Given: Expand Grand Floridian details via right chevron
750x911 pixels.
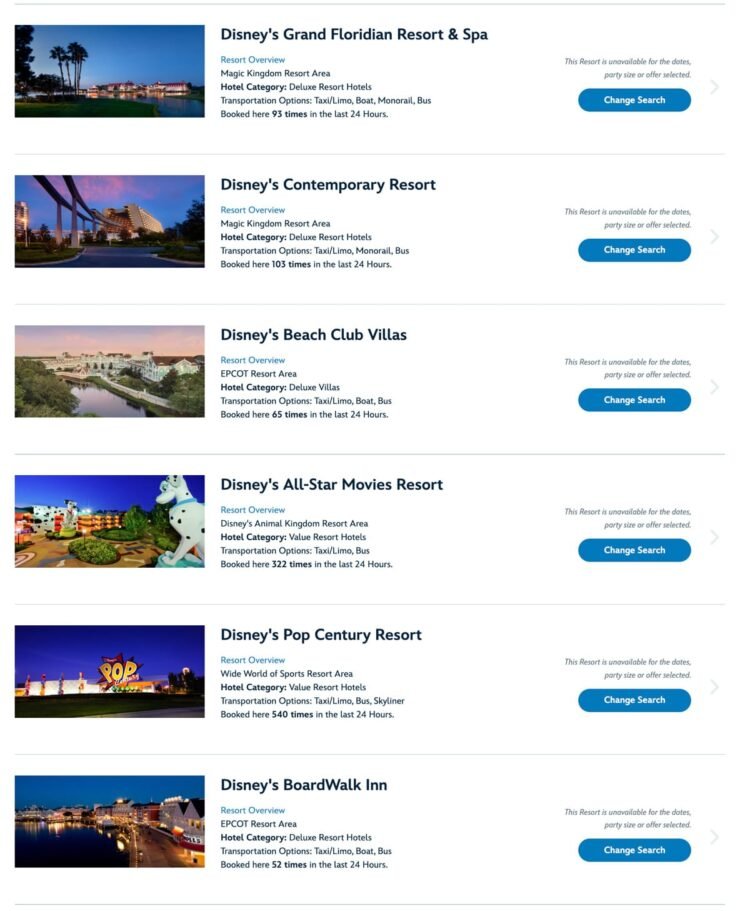Looking at the screenshot, I should pyautogui.click(x=713, y=87).
